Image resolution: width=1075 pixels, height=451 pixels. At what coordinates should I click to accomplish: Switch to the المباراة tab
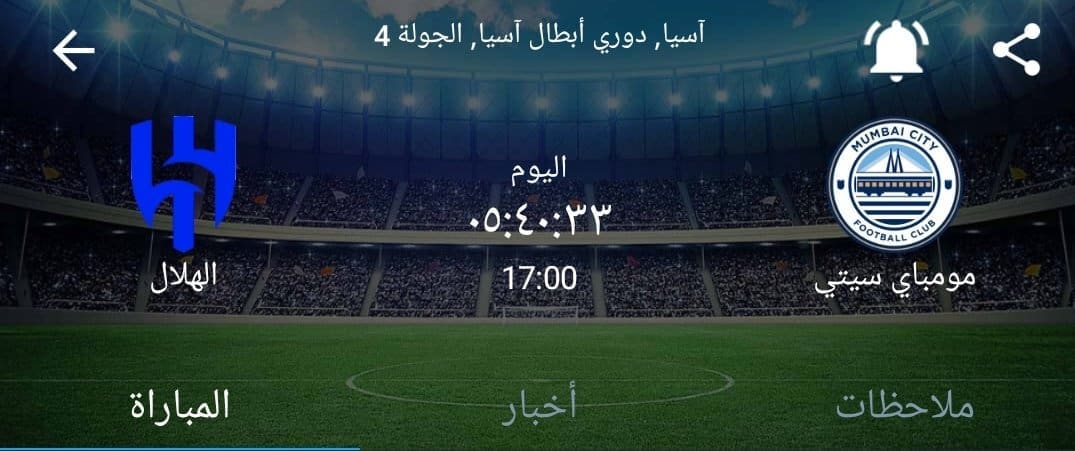tap(180, 405)
